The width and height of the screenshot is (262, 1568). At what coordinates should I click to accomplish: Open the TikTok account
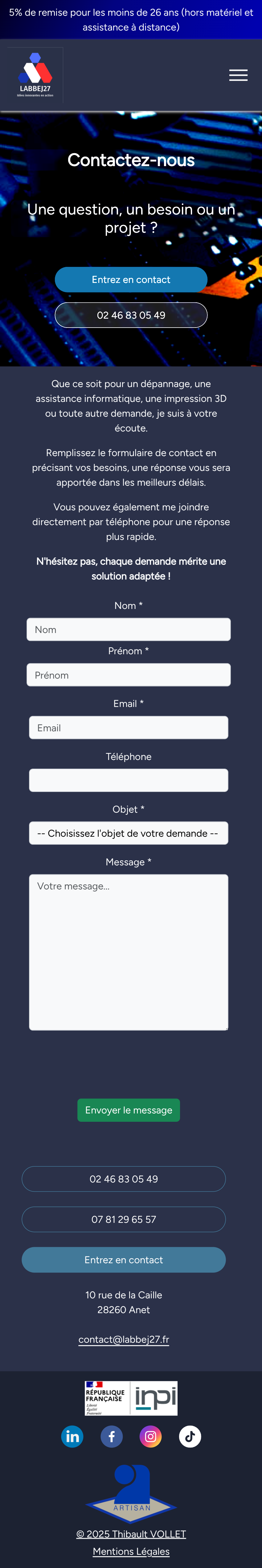(x=190, y=1436)
